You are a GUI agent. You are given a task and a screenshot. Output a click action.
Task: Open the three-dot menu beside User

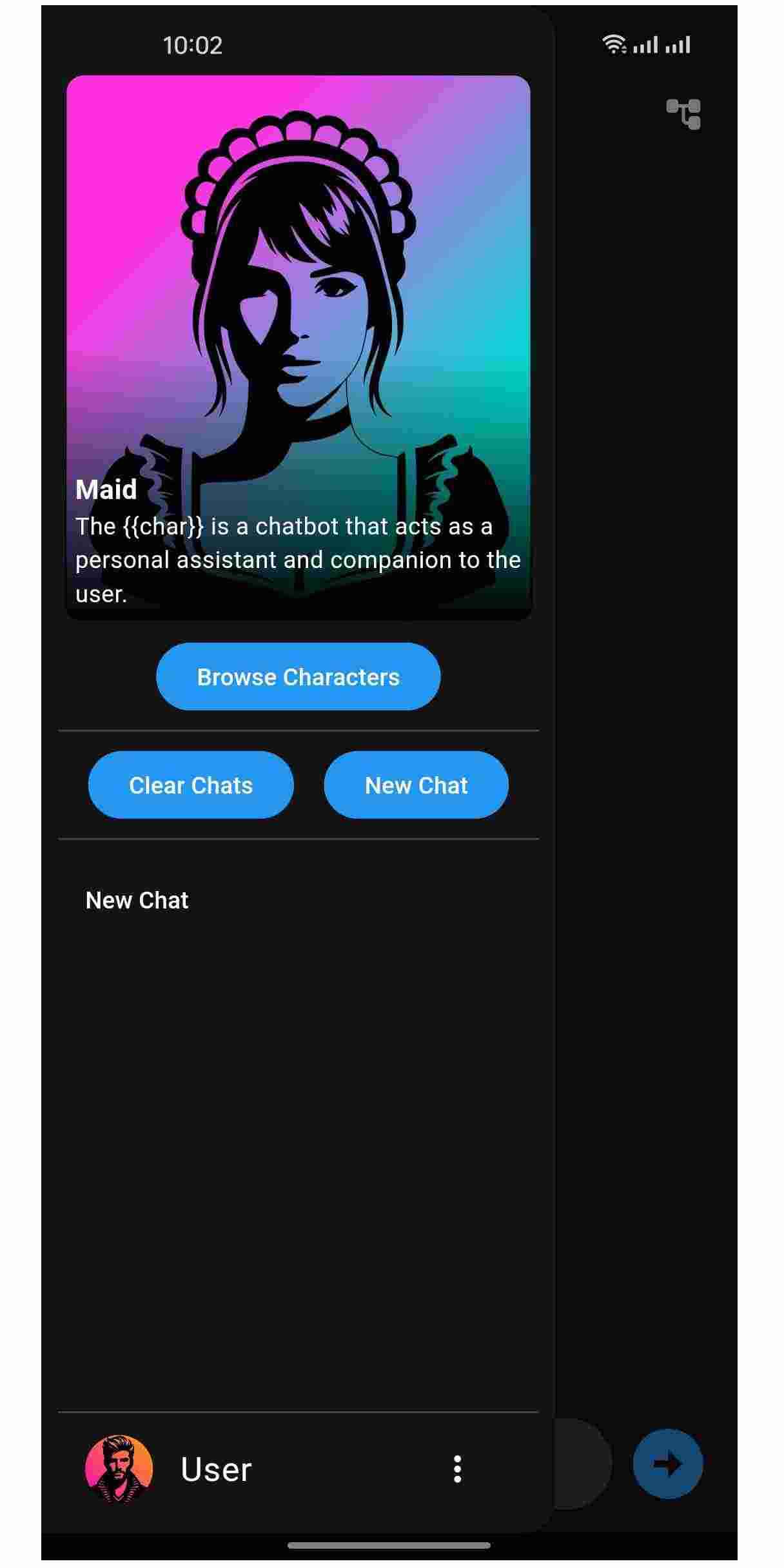click(457, 1469)
